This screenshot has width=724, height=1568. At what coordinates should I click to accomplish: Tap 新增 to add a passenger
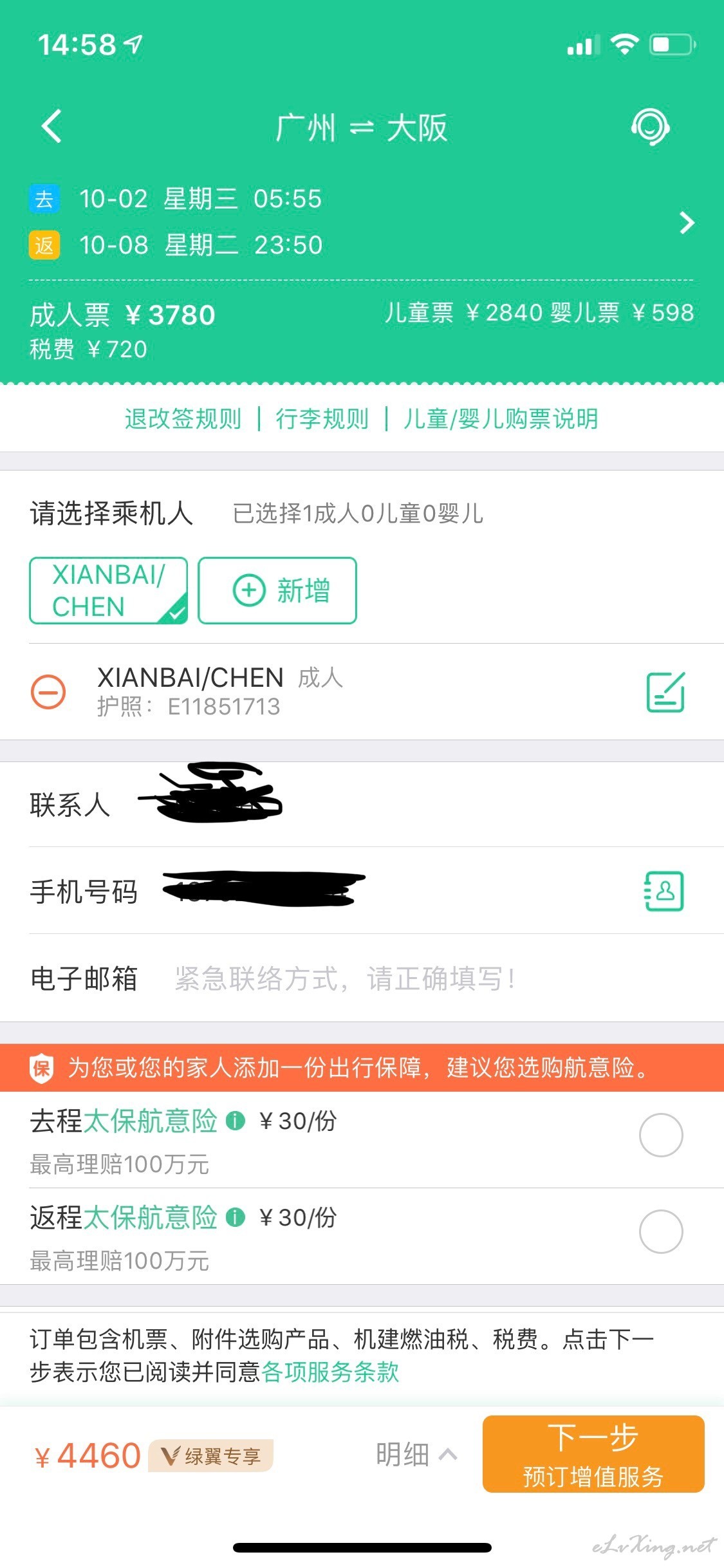[x=277, y=590]
